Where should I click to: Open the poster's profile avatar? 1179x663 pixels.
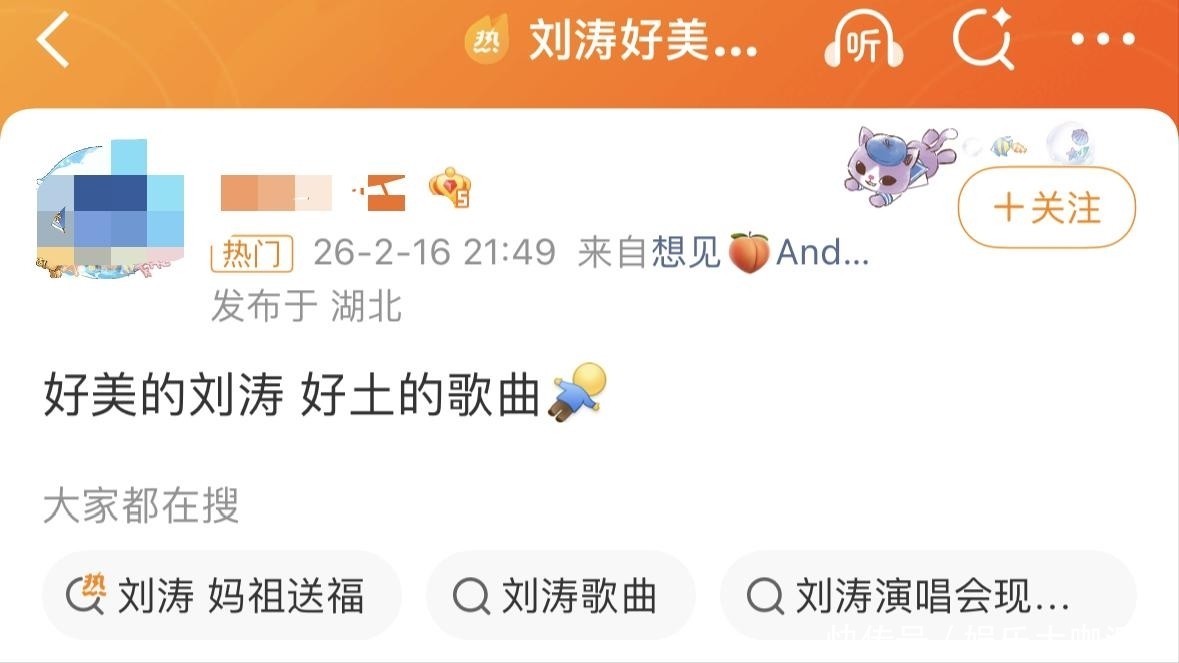click(110, 210)
